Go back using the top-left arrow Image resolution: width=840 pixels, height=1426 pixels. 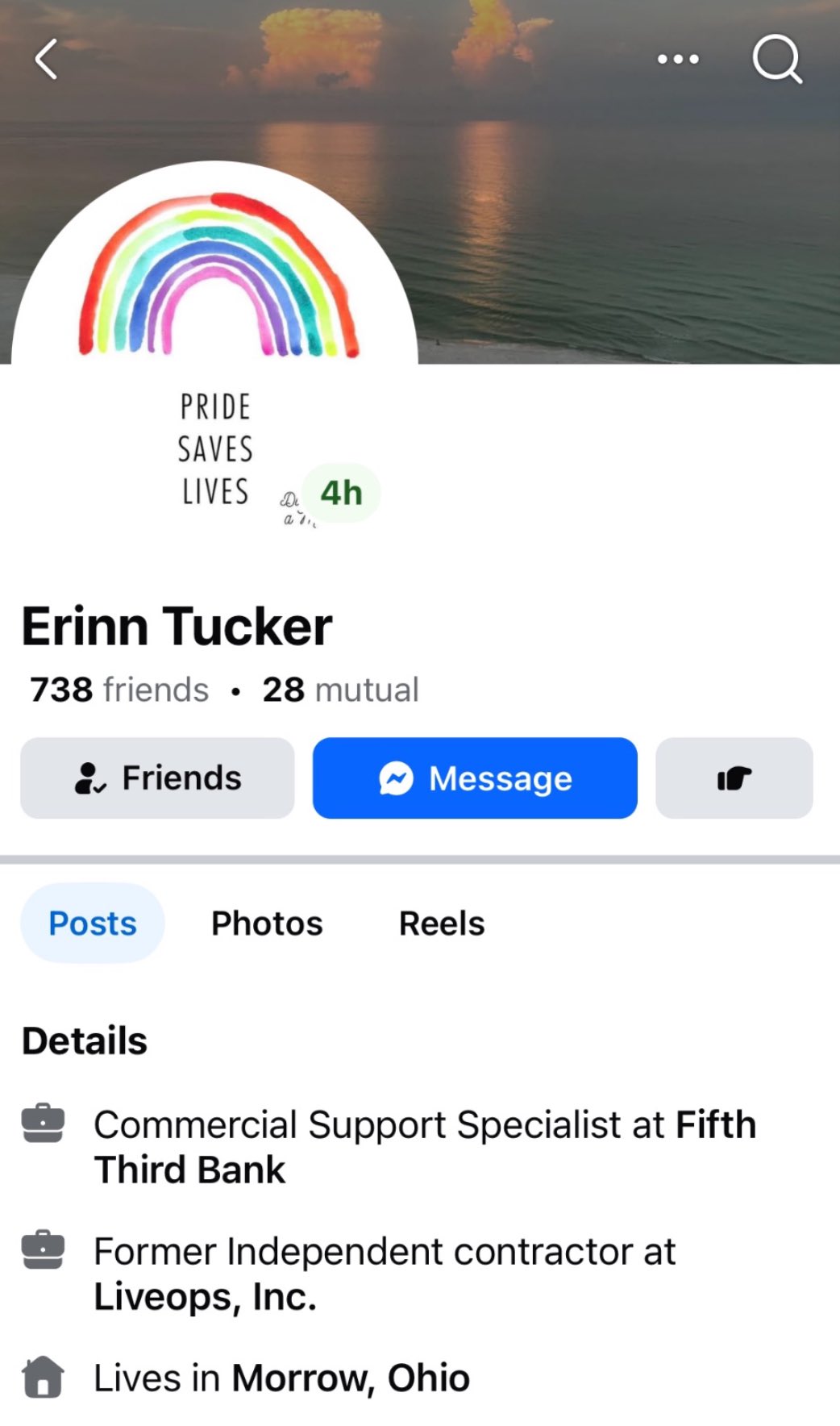coord(47,59)
